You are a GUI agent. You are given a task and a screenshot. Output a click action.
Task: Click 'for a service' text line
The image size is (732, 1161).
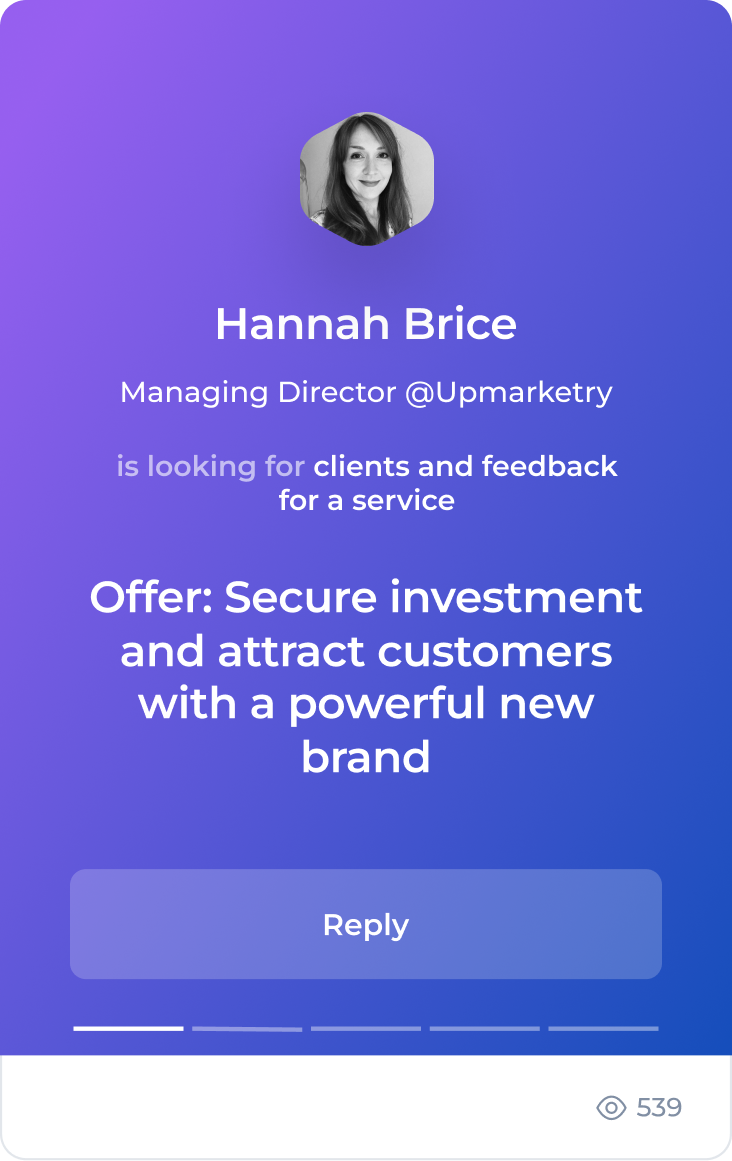tap(366, 500)
